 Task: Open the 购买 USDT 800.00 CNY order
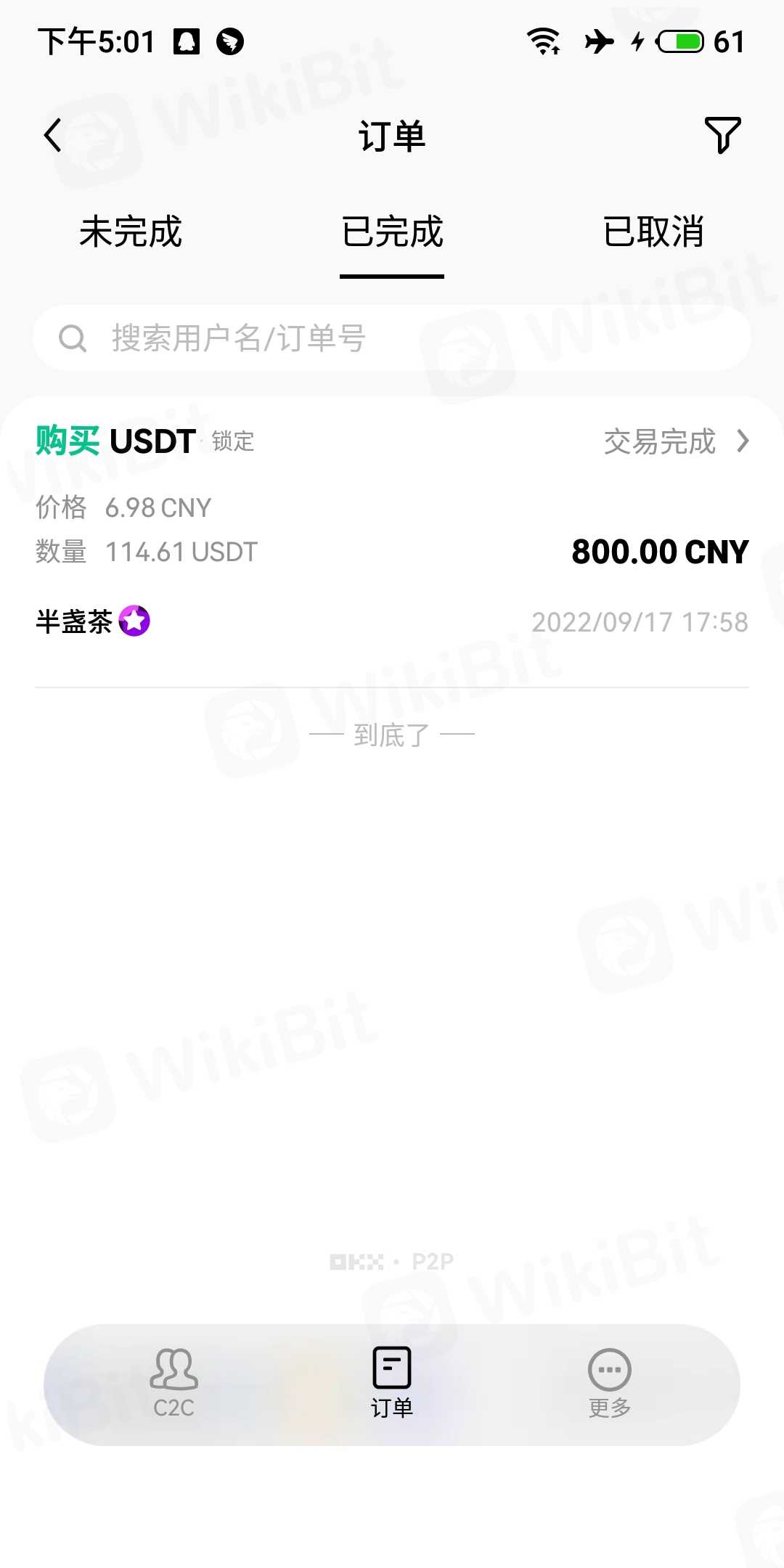click(x=392, y=508)
